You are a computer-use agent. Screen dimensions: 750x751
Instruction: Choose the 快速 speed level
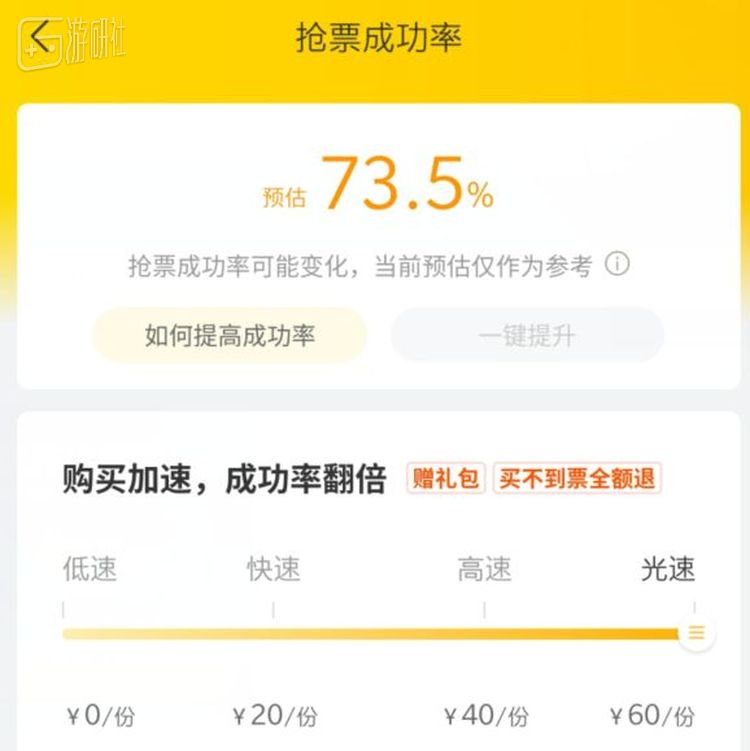pyautogui.click(x=274, y=569)
